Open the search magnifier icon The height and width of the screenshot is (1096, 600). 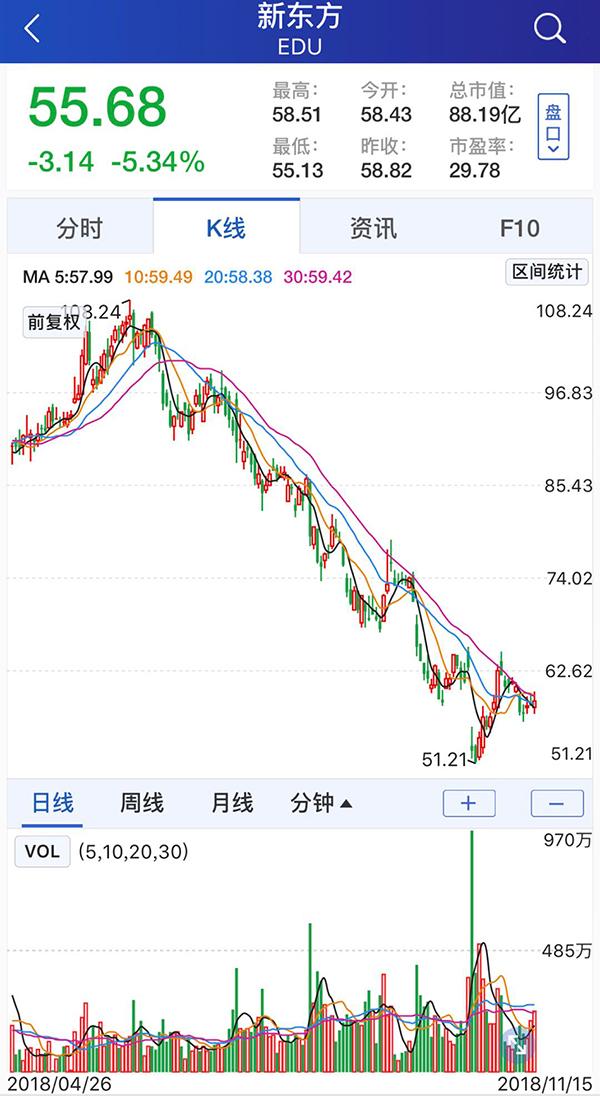(550, 29)
